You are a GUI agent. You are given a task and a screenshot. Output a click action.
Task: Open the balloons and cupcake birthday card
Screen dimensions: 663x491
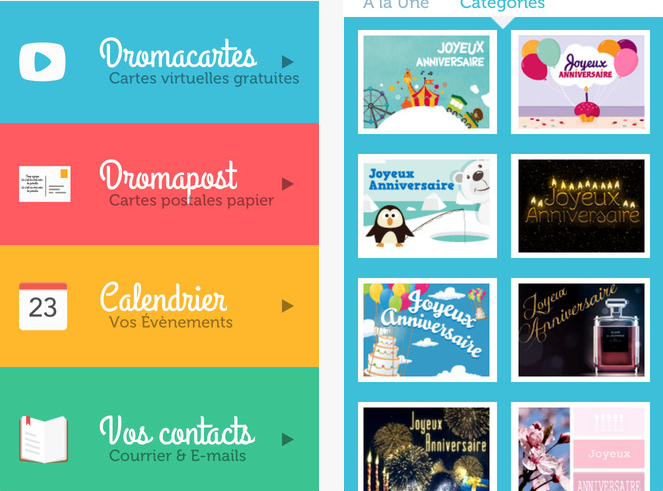point(580,82)
